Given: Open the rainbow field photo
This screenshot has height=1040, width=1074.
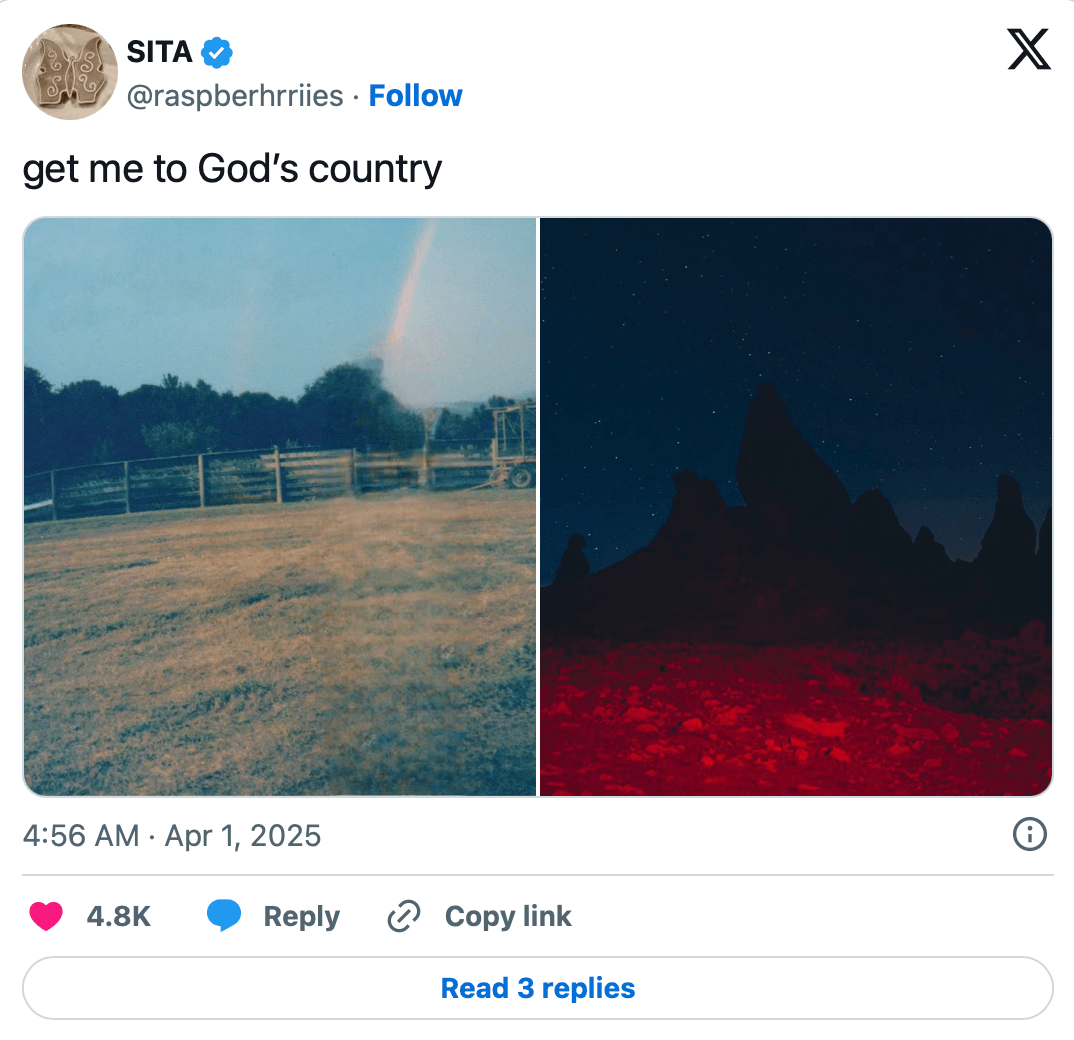Looking at the screenshot, I should (x=280, y=506).
